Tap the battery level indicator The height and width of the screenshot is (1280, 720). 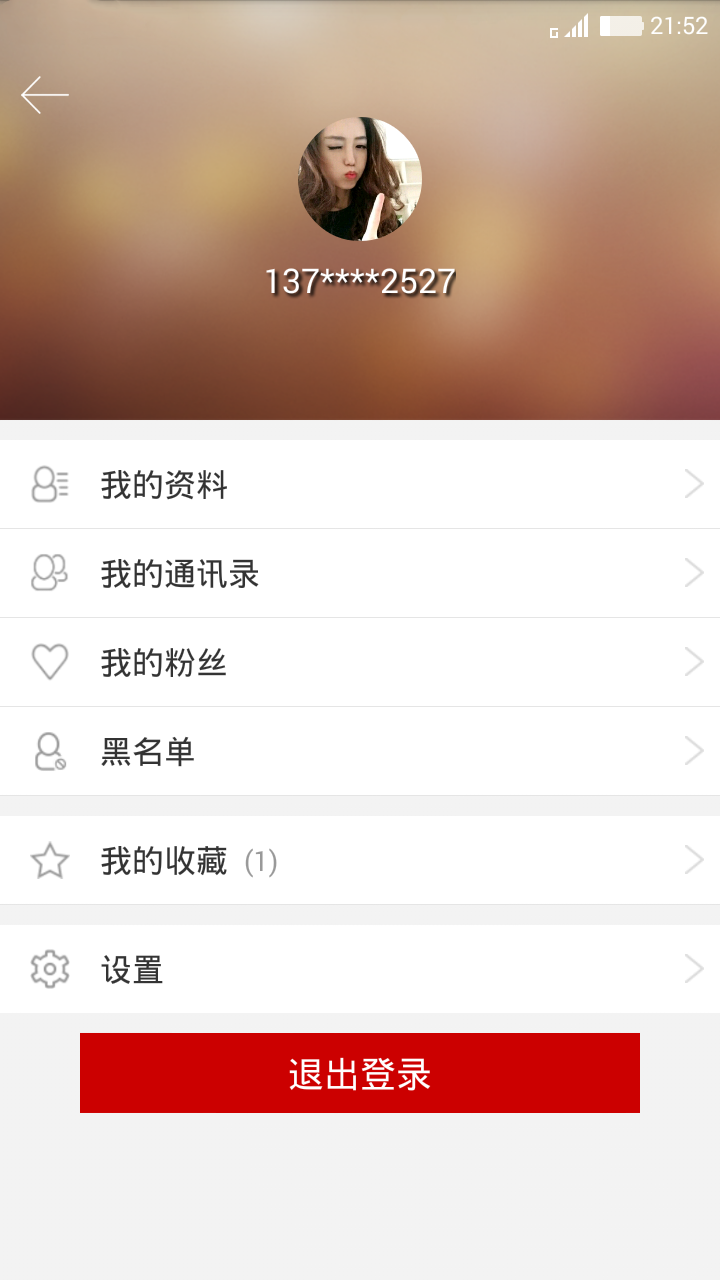coord(621,26)
